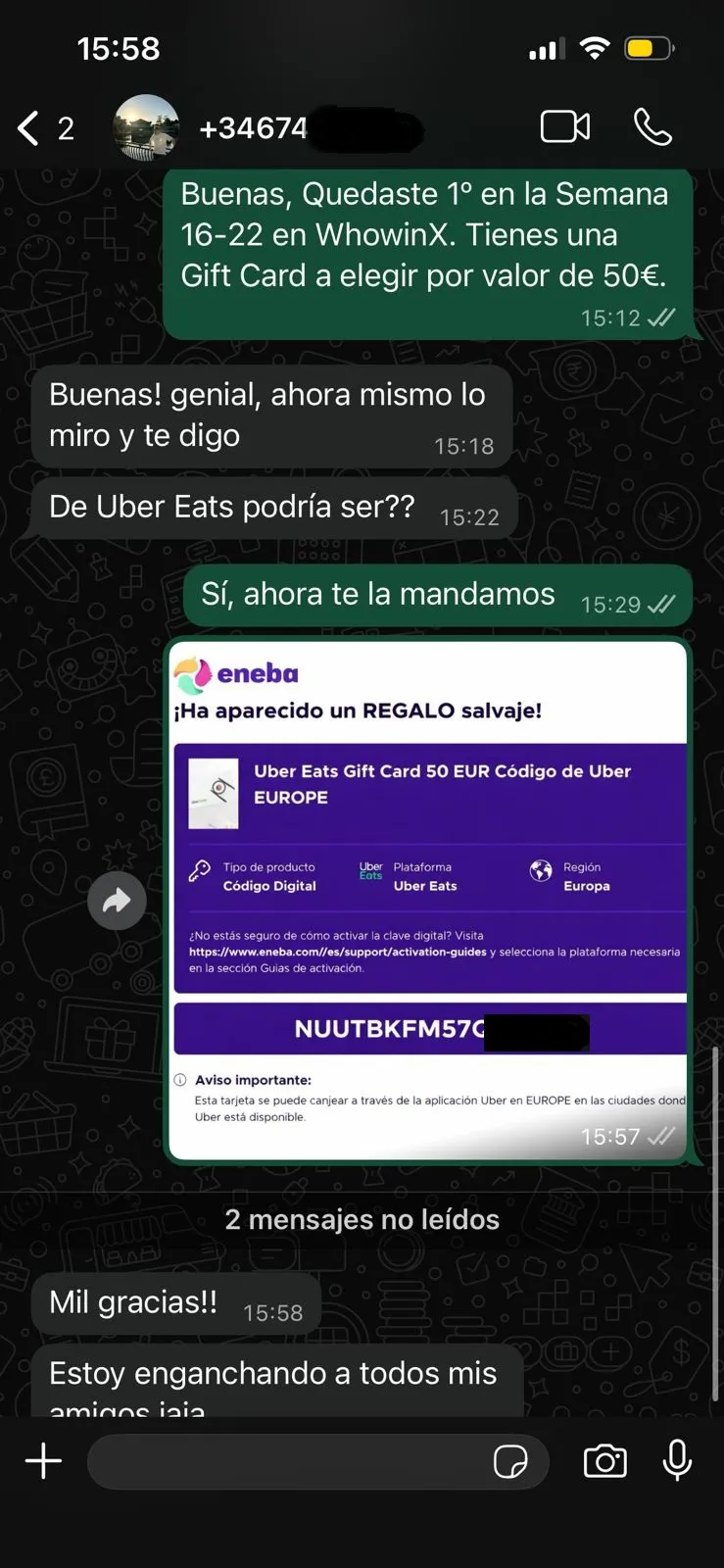Viewport: 724px width, 1568px height.
Task: Open the attachment plus menu
Action: coord(43,1461)
